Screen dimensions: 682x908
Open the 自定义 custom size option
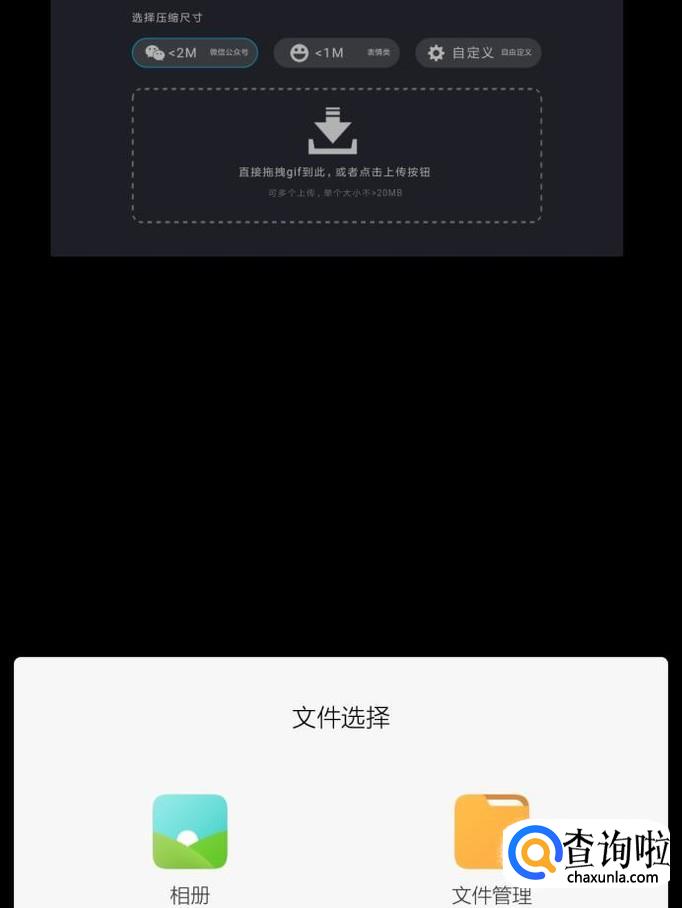478,53
